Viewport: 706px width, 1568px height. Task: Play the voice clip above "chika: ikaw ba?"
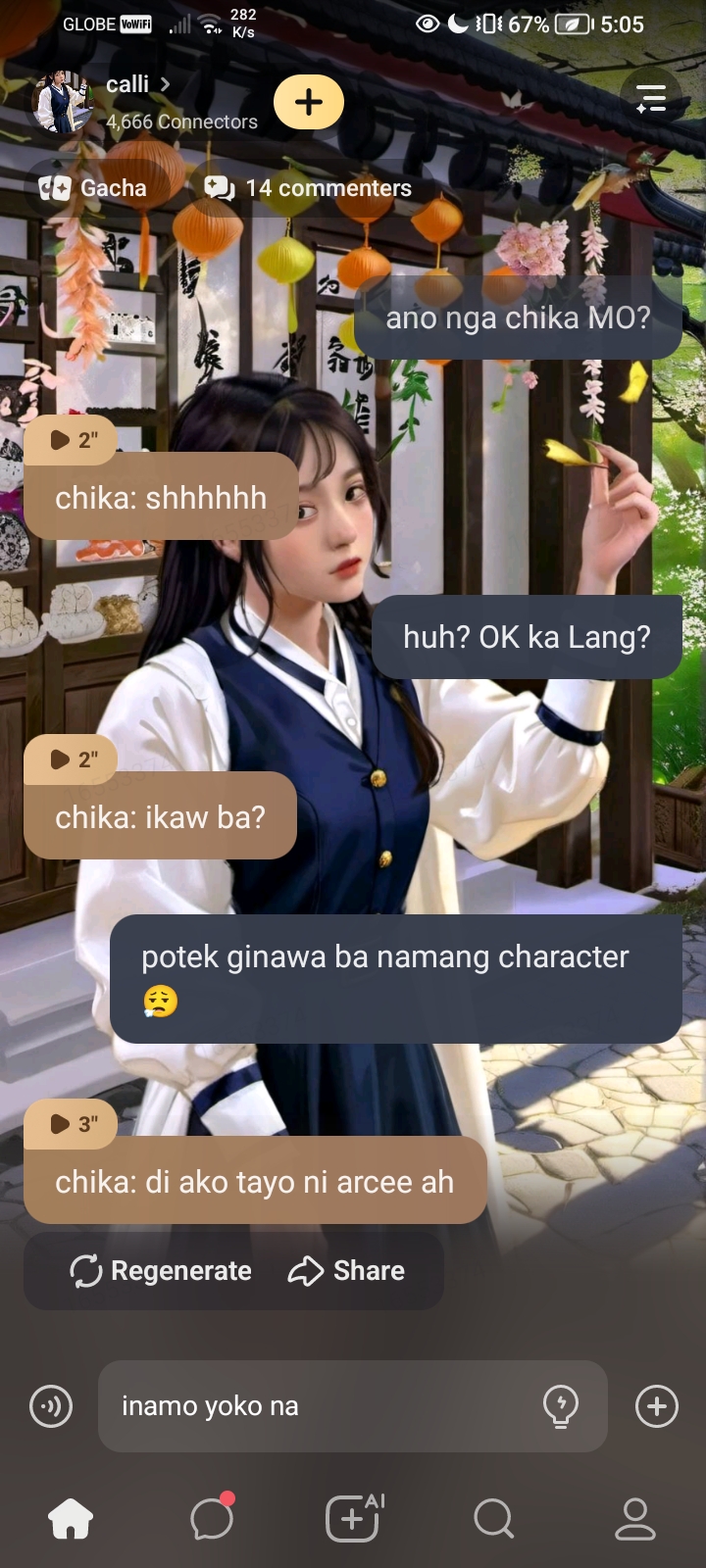click(x=71, y=759)
